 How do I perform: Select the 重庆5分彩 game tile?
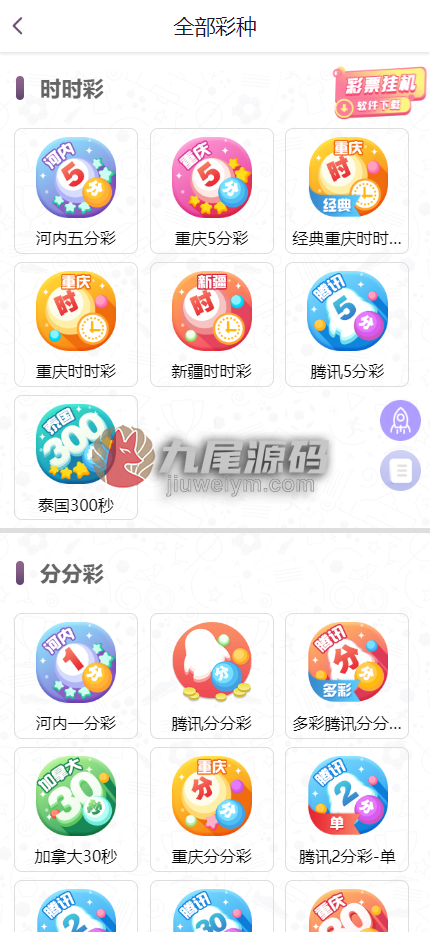point(212,191)
